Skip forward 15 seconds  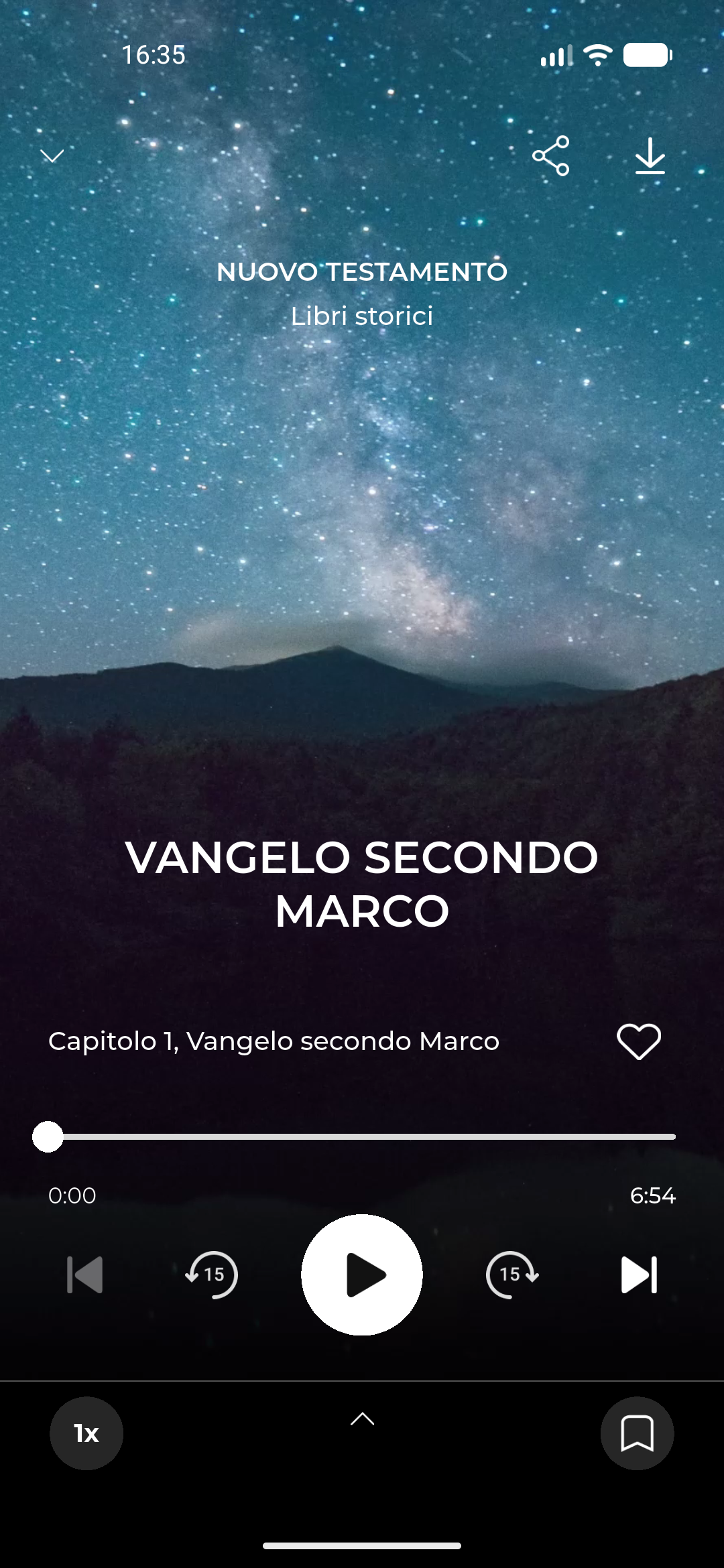pos(512,1275)
